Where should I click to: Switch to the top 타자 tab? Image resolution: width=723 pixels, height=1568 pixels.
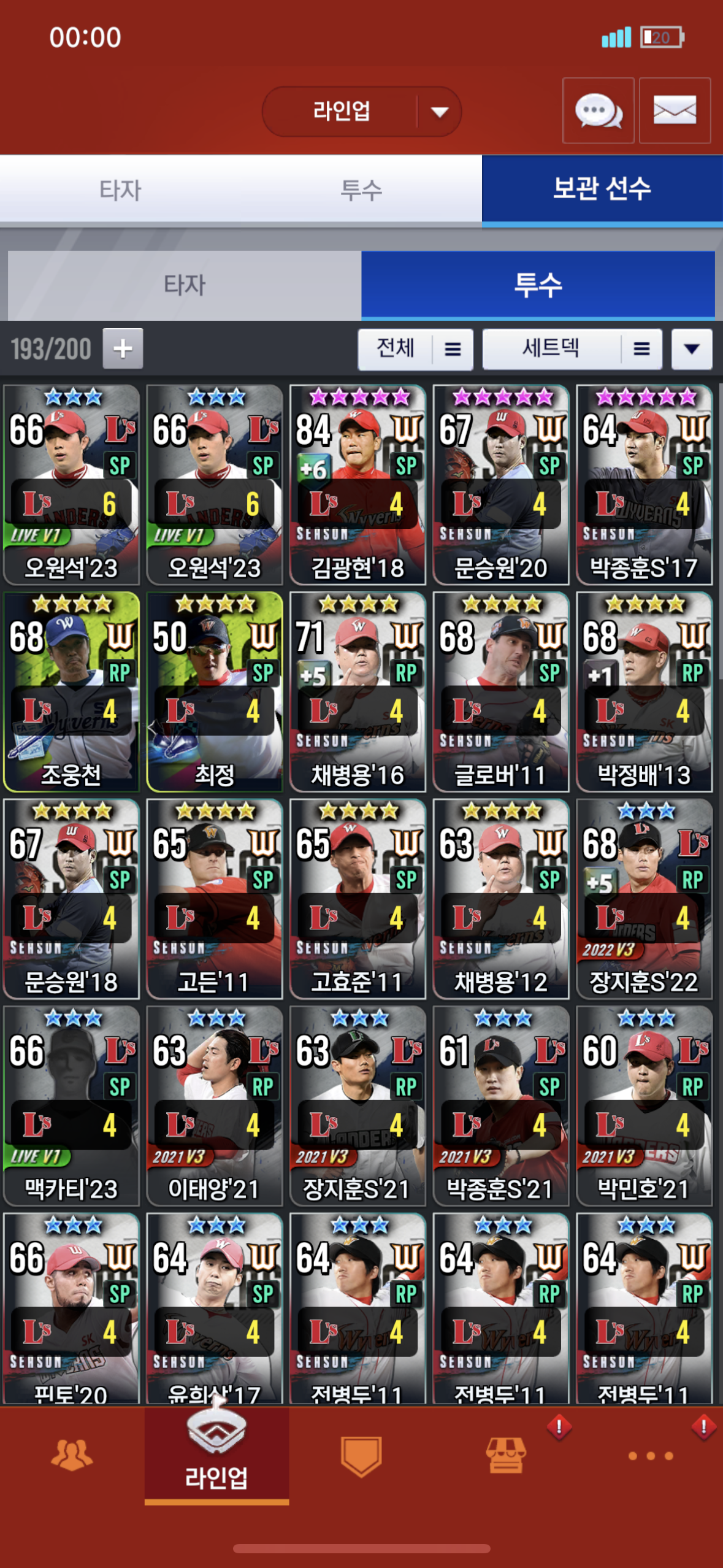[x=120, y=190]
